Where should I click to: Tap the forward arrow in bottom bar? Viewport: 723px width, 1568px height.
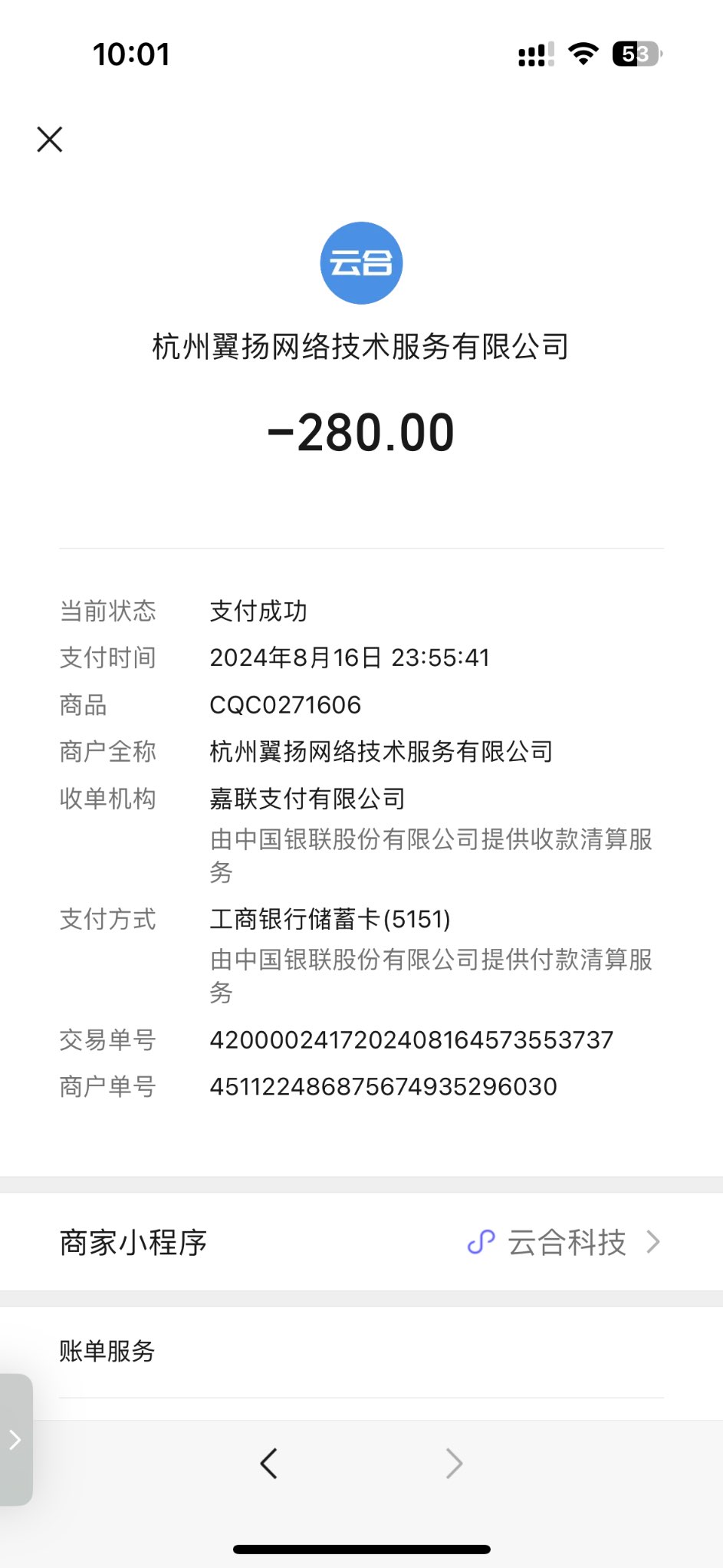click(x=454, y=1463)
